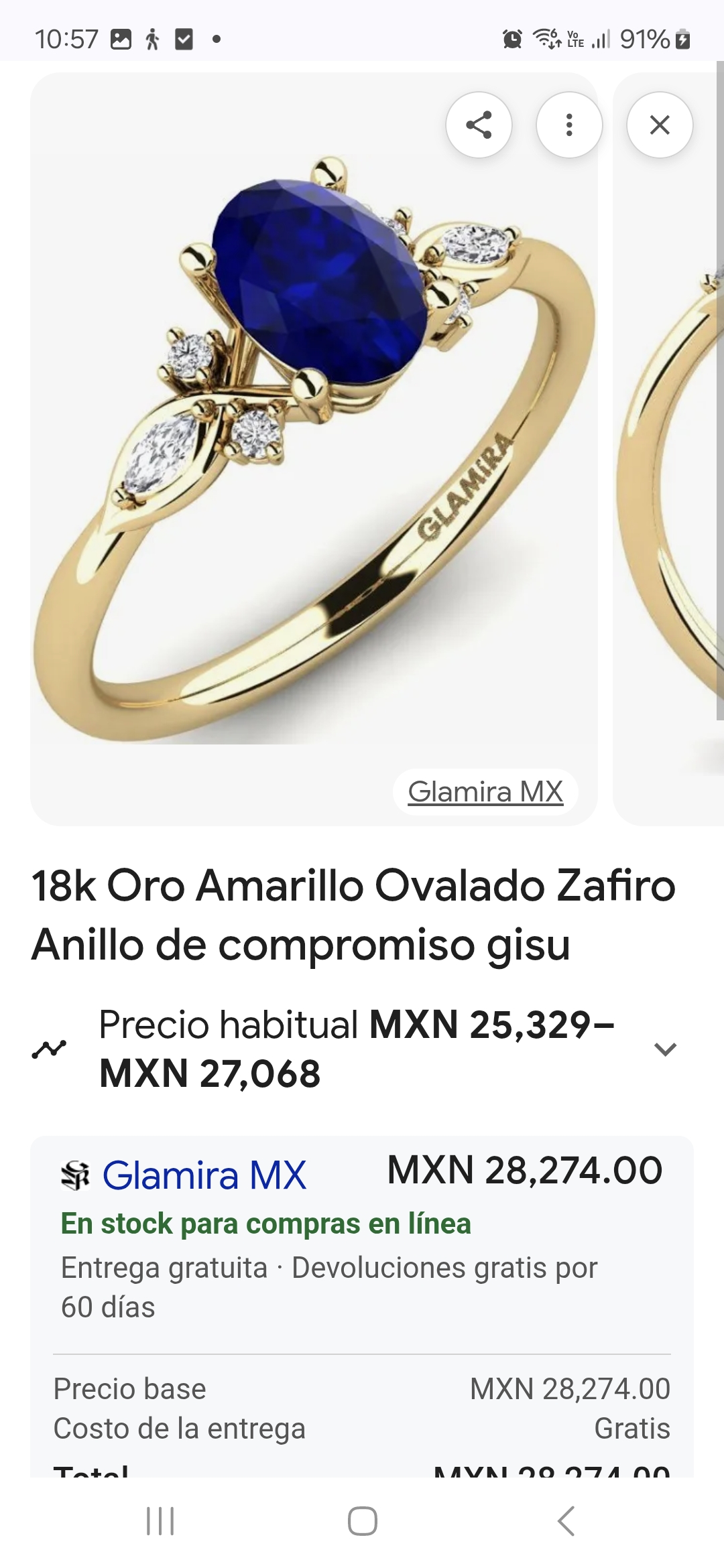Expand the Precio habitual price range
This screenshot has height=1568, width=724.
point(665,1049)
